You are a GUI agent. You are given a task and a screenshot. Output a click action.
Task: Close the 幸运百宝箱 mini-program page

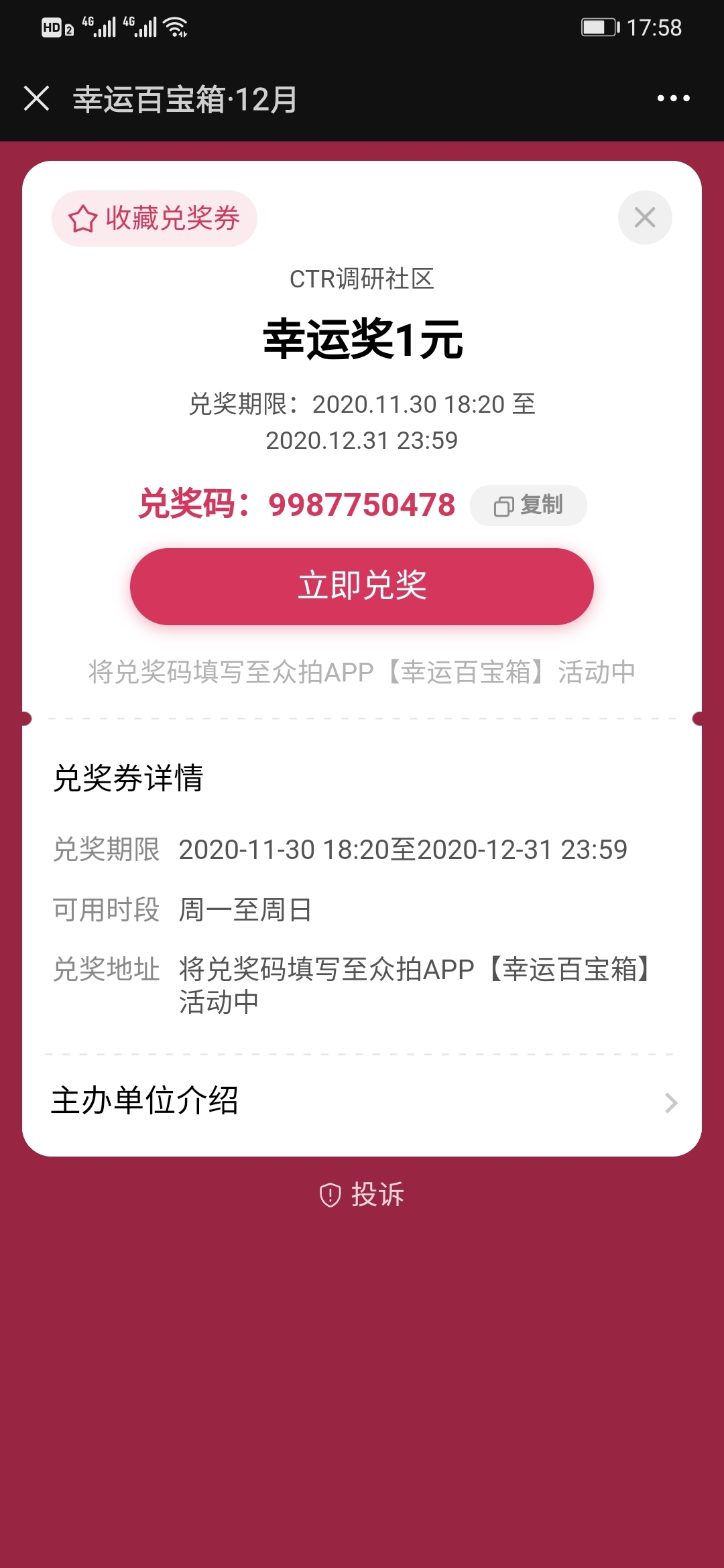point(37,99)
